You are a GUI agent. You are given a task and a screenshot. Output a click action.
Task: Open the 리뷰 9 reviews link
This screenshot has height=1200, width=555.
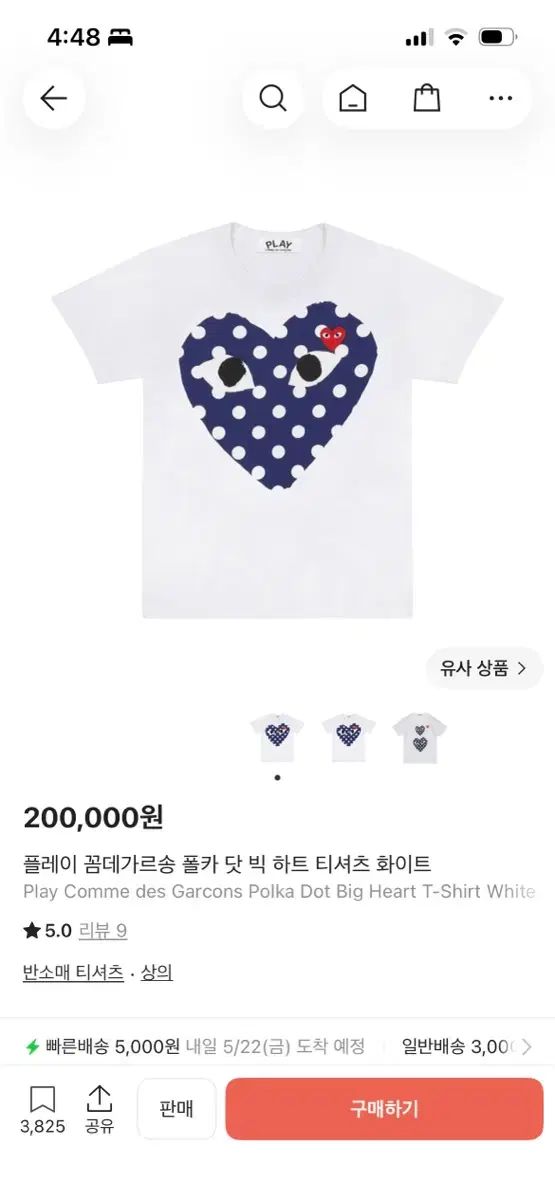click(x=103, y=931)
